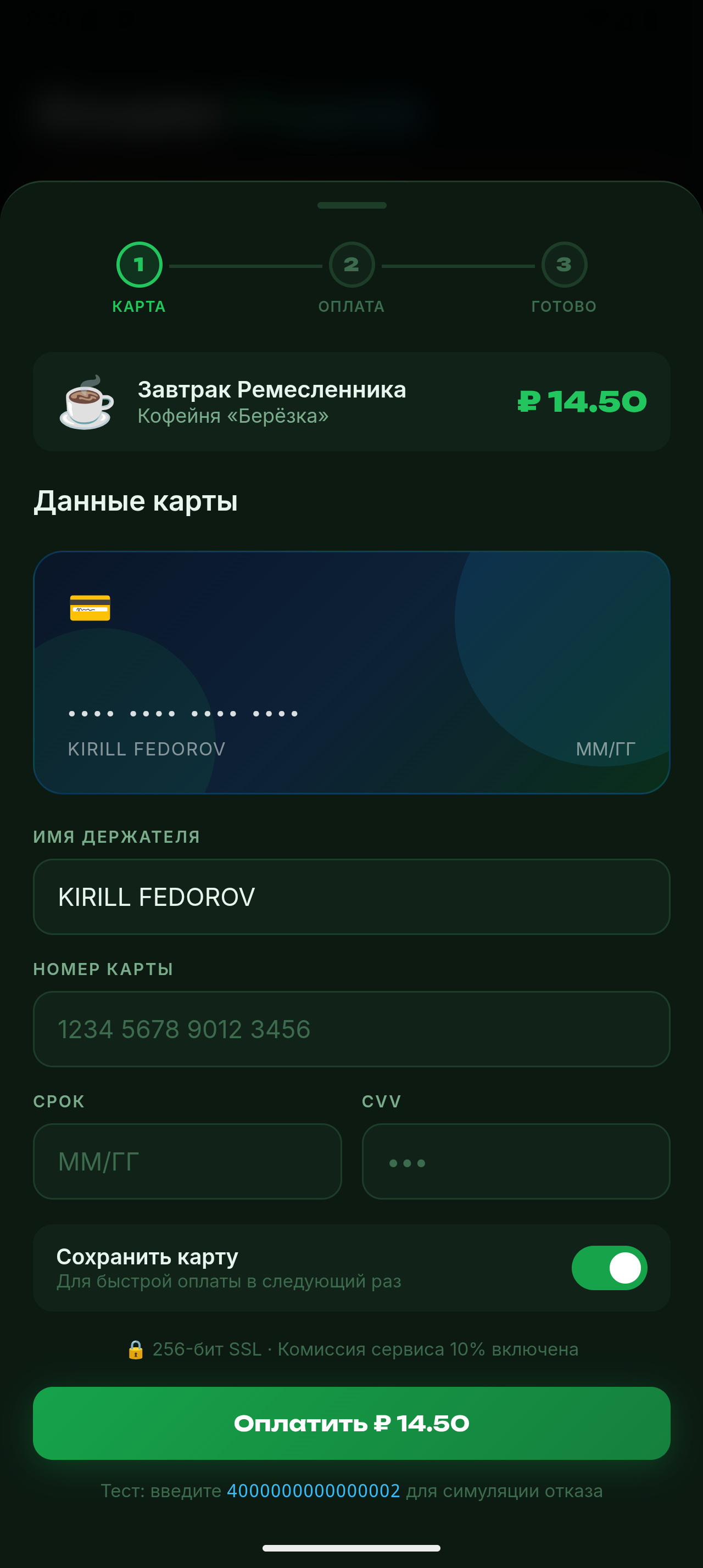Click the lock icon next to SSL text
703x1568 pixels.
135,1349
